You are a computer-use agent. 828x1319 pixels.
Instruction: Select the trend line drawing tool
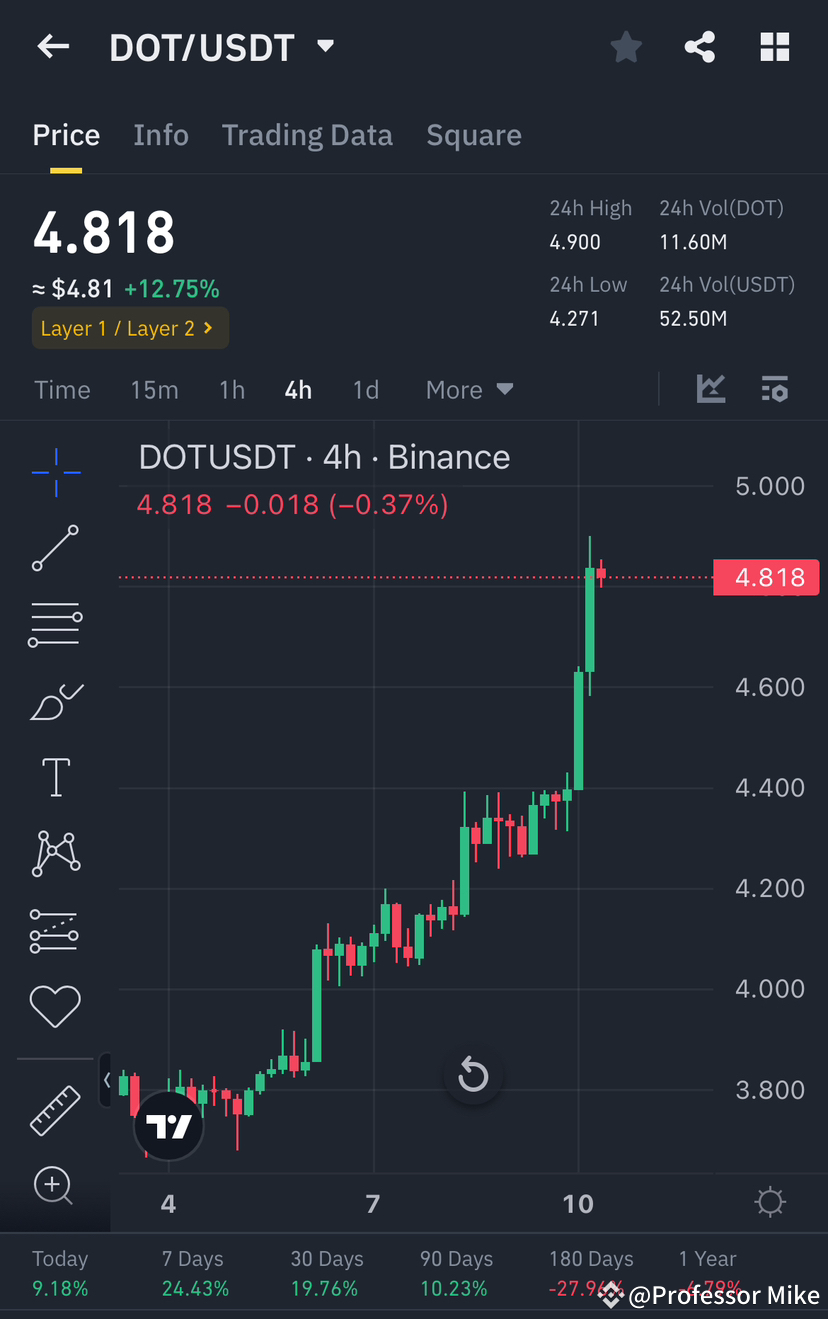click(55, 549)
